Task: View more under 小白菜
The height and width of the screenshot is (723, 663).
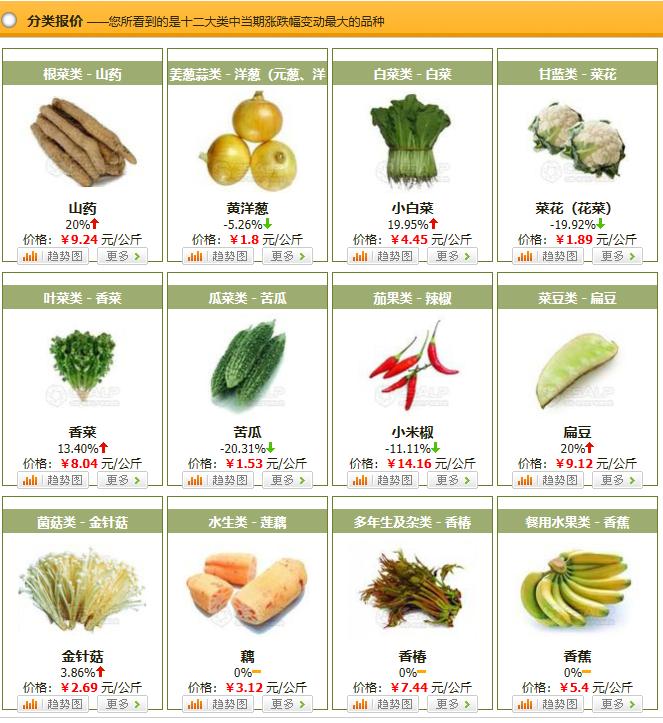Action: point(452,256)
